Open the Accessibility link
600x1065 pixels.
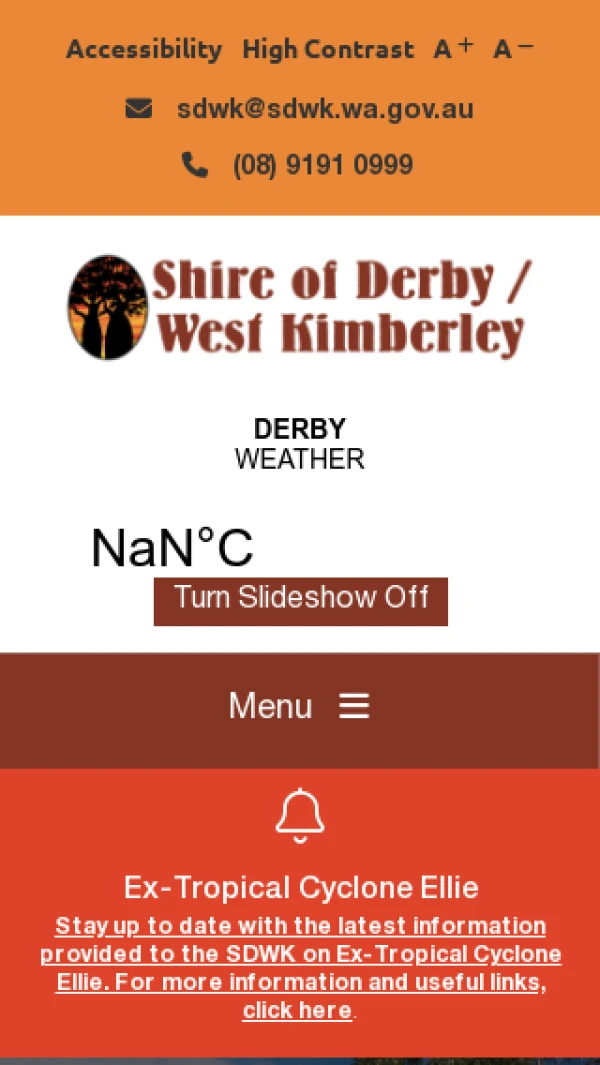coord(144,49)
